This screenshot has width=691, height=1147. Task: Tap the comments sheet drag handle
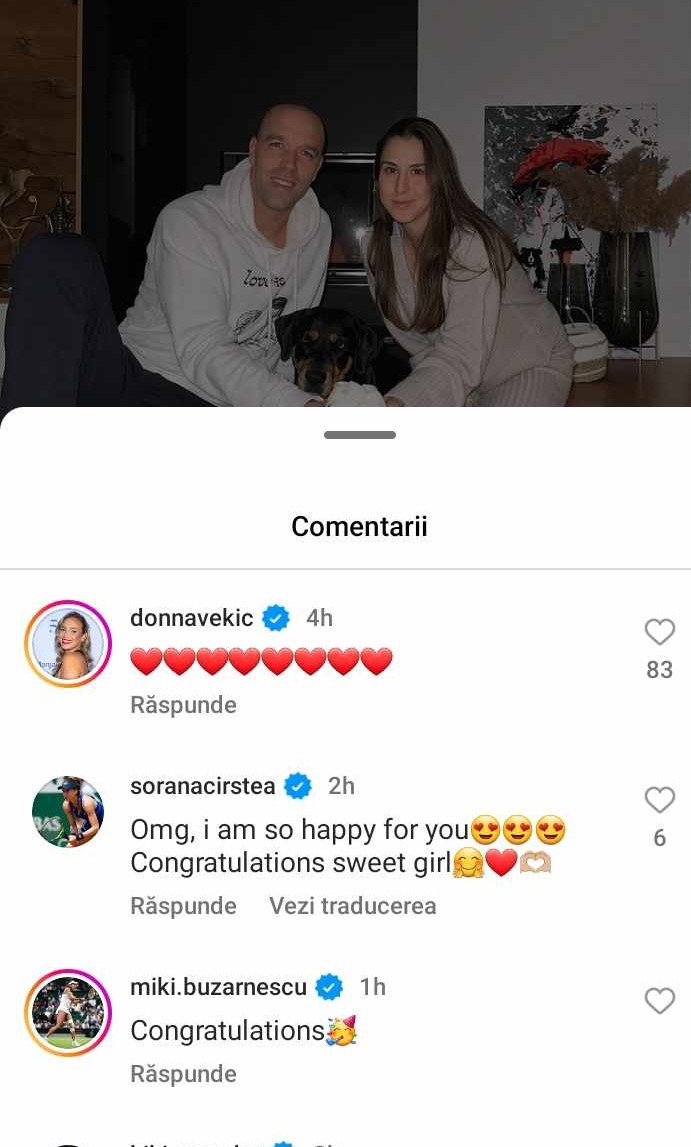[360, 435]
